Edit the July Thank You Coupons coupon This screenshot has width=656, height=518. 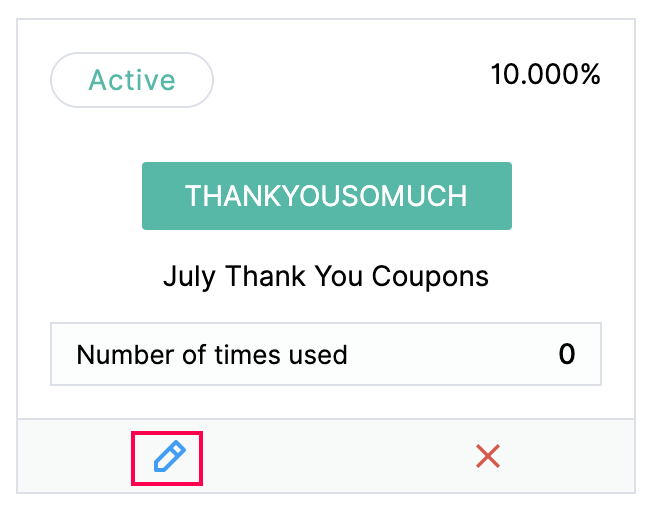168,458
